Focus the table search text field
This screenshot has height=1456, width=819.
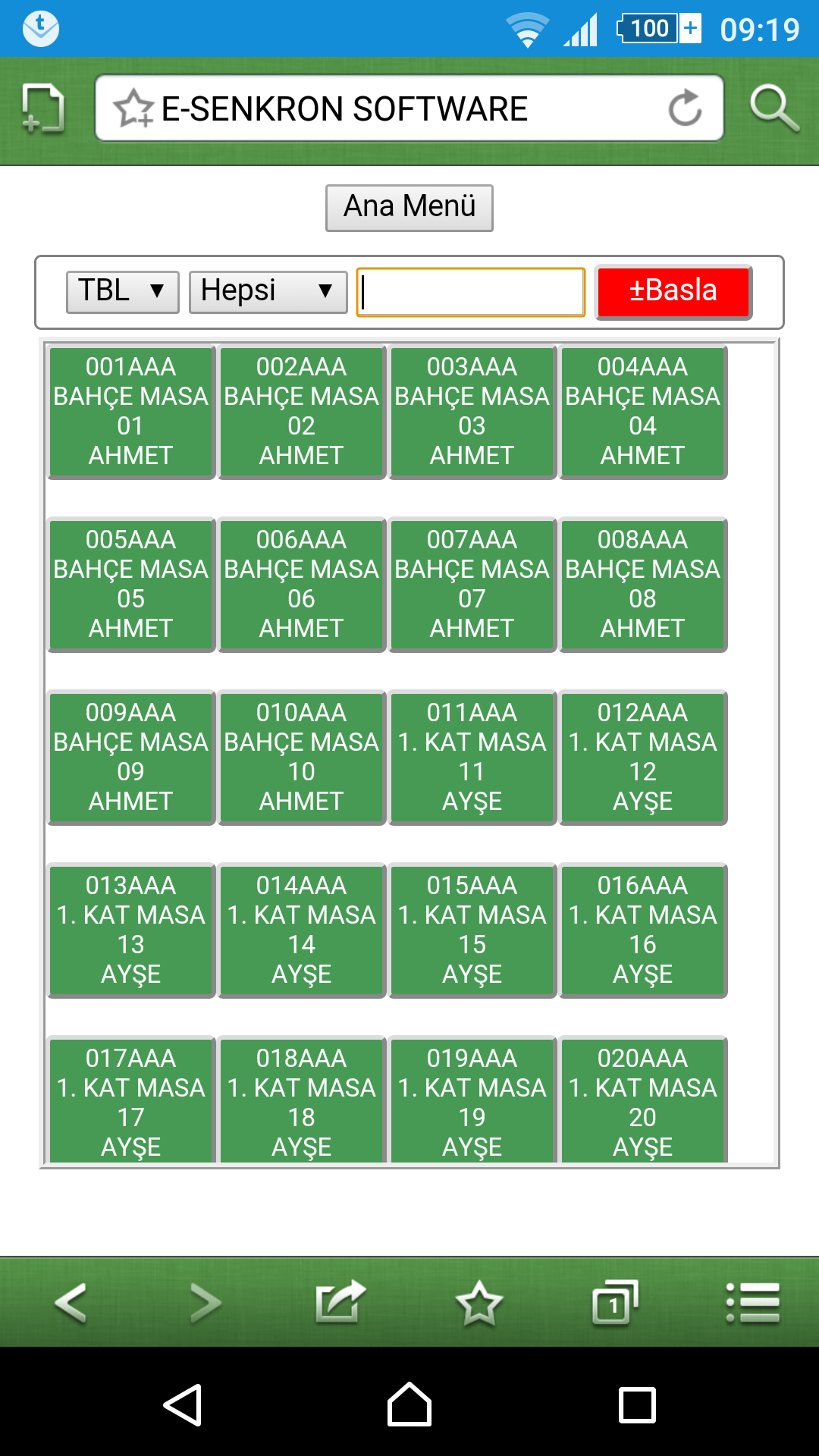coord(471,292)
